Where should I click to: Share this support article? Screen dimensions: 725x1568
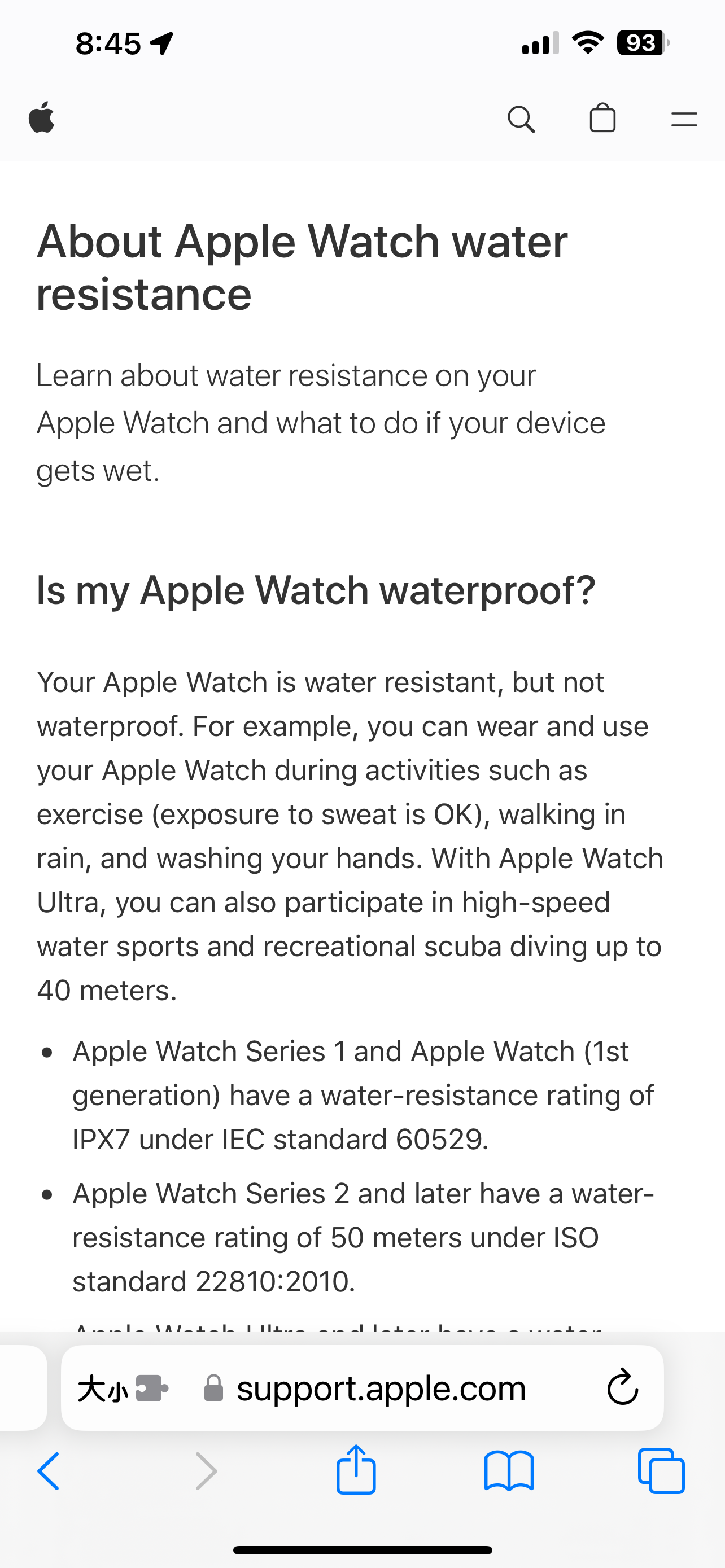356,1470
